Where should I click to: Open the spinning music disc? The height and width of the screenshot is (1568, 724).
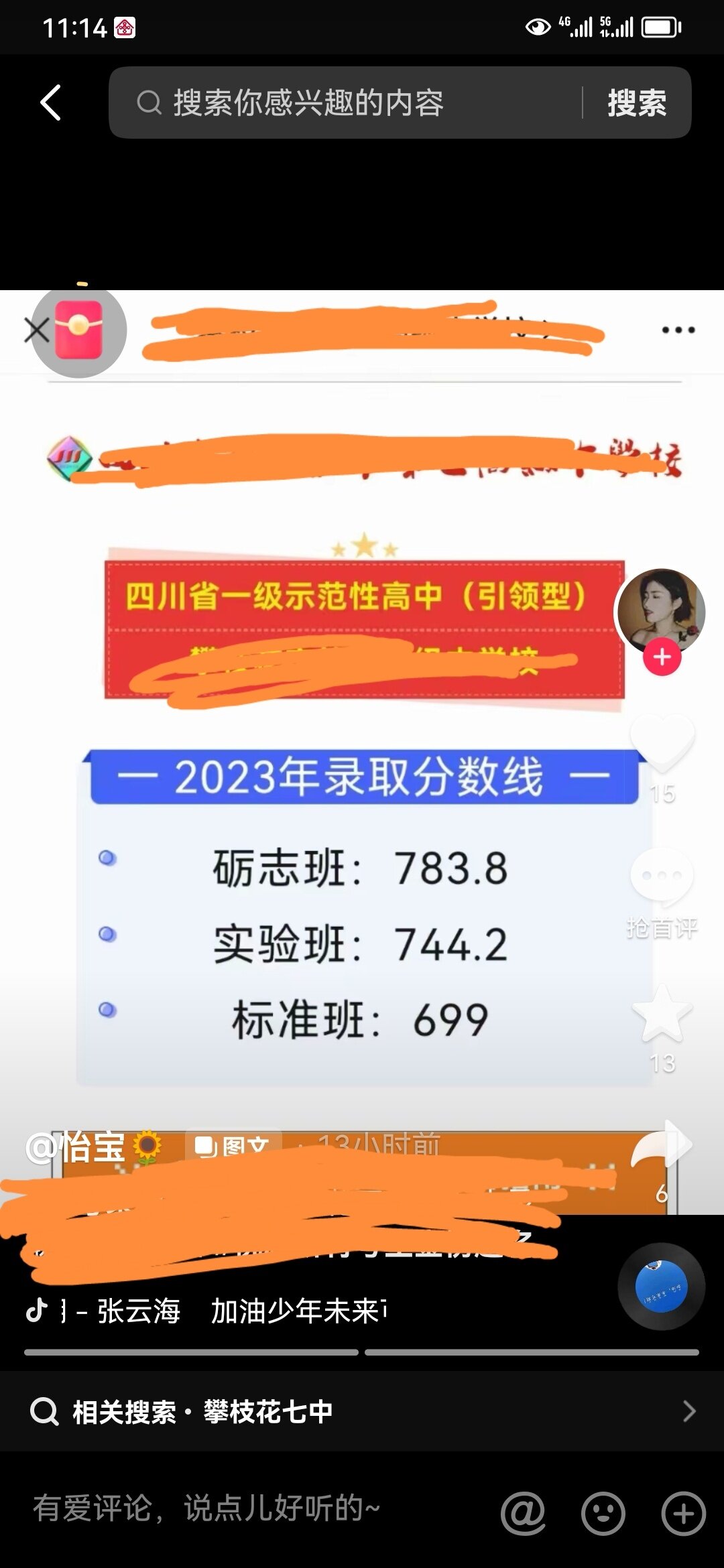(661, 1287)
